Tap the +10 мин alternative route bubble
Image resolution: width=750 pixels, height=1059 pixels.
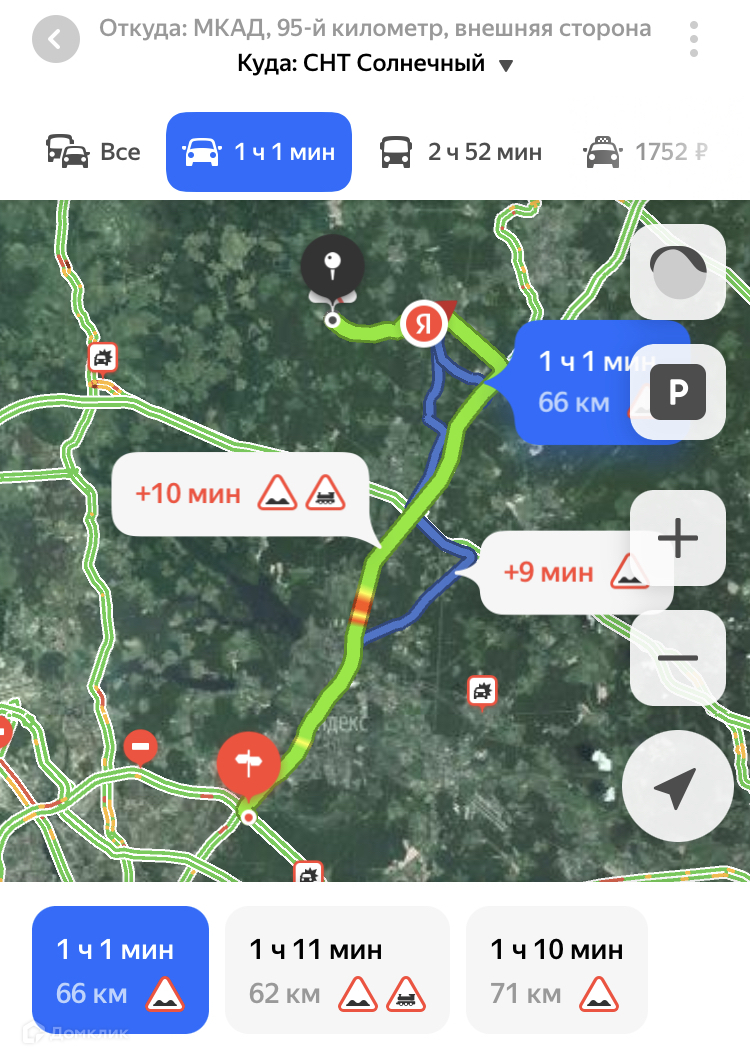pyautogui.click(x=240, y=493)
